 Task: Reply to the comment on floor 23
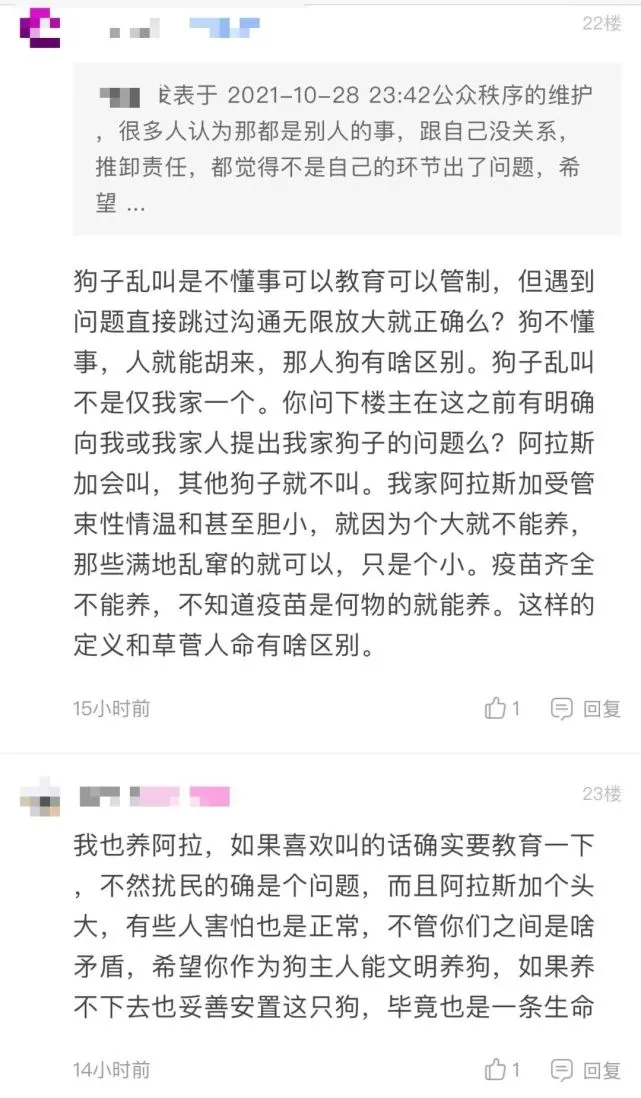[586, 1069]
